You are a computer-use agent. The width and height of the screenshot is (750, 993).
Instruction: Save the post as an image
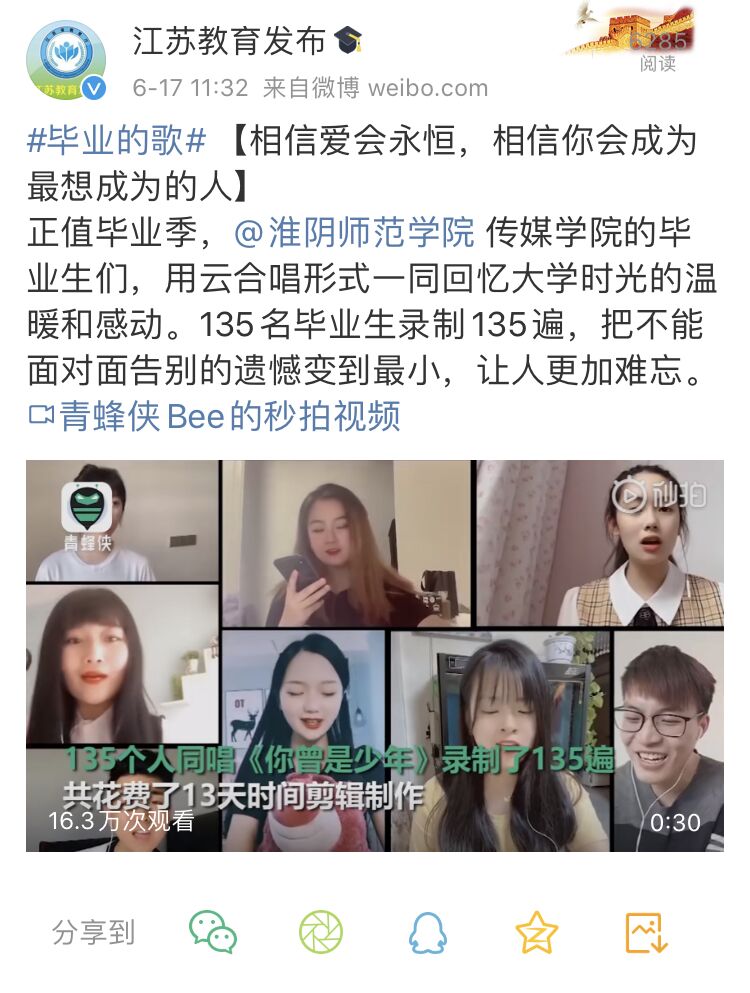[645, 932]
